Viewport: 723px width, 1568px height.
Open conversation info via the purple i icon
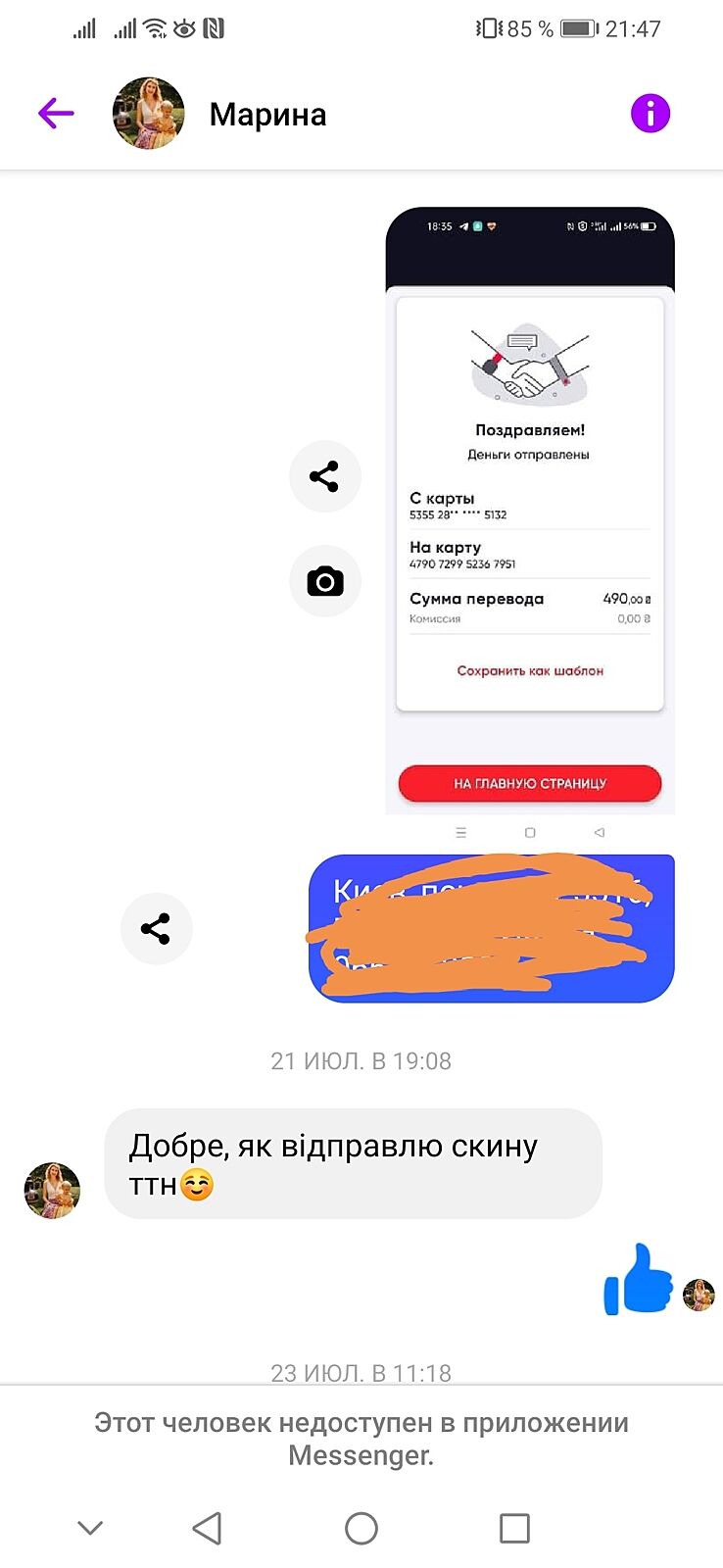coord(650,114)
